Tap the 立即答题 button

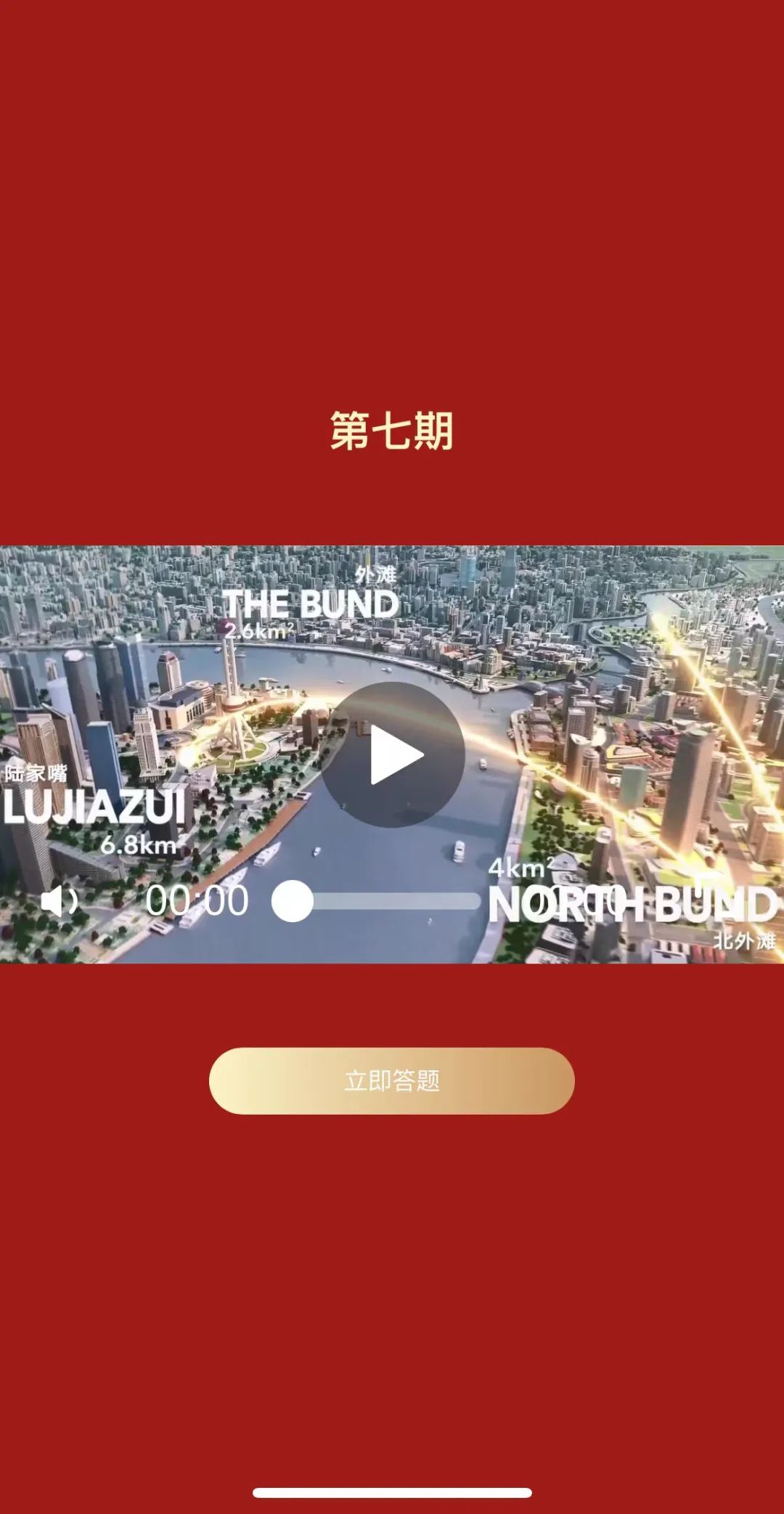point(392,1080)
